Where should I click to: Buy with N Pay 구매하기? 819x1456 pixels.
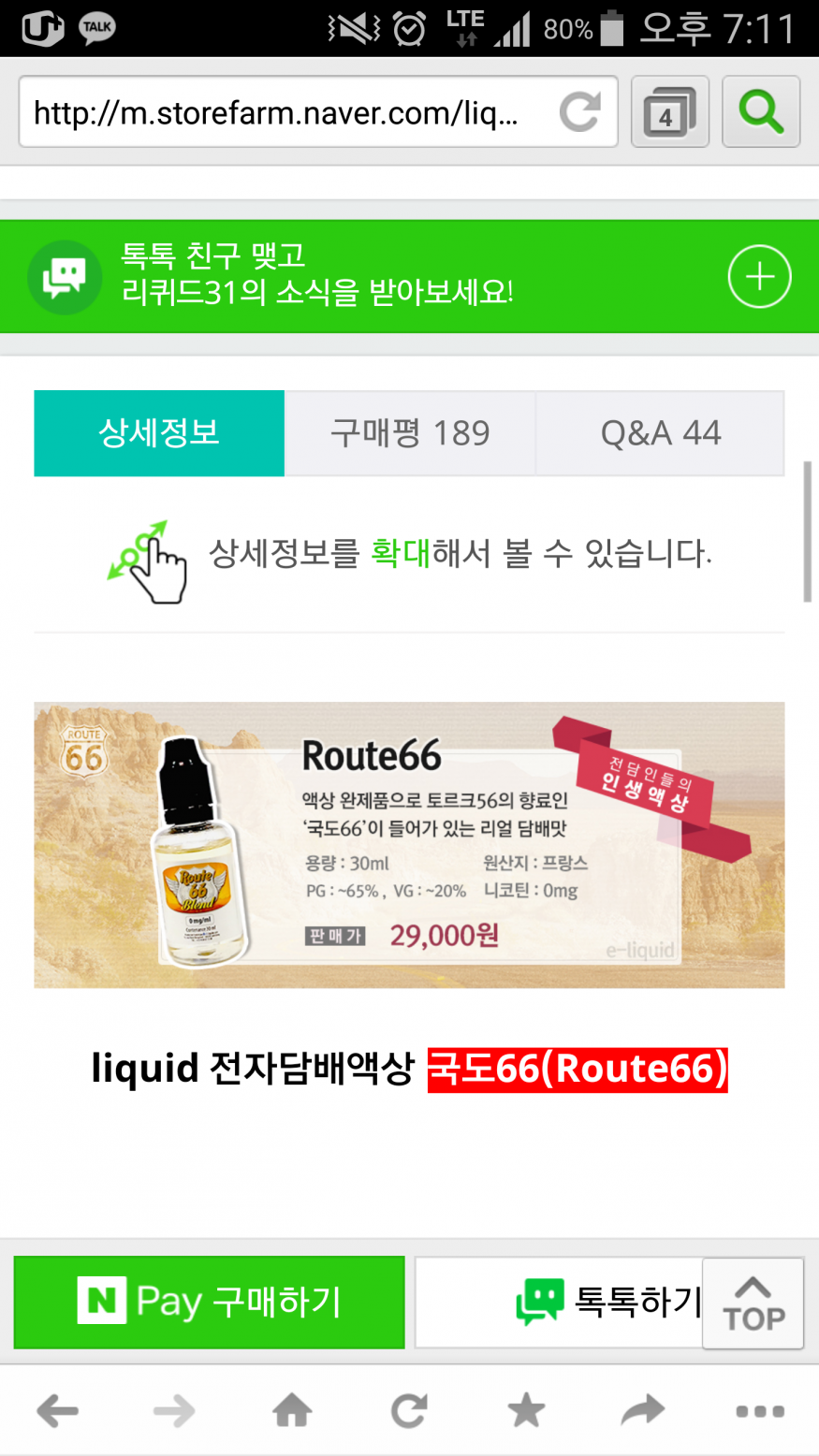pos(210,1302)
